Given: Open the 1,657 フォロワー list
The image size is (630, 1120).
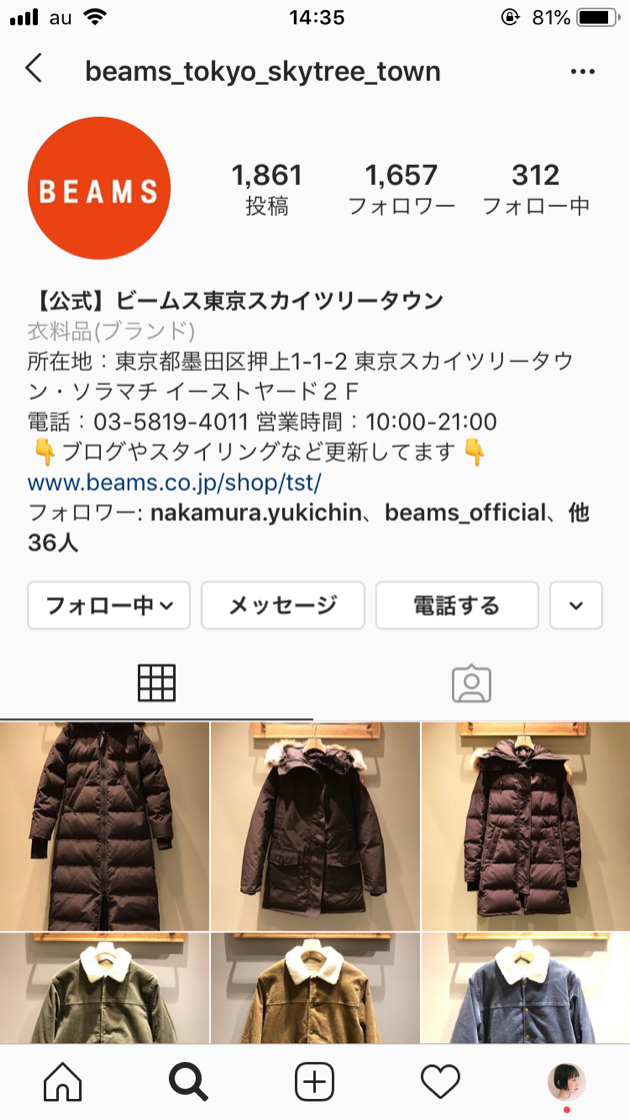Looking at the screenshot, I should coord(401,190).
